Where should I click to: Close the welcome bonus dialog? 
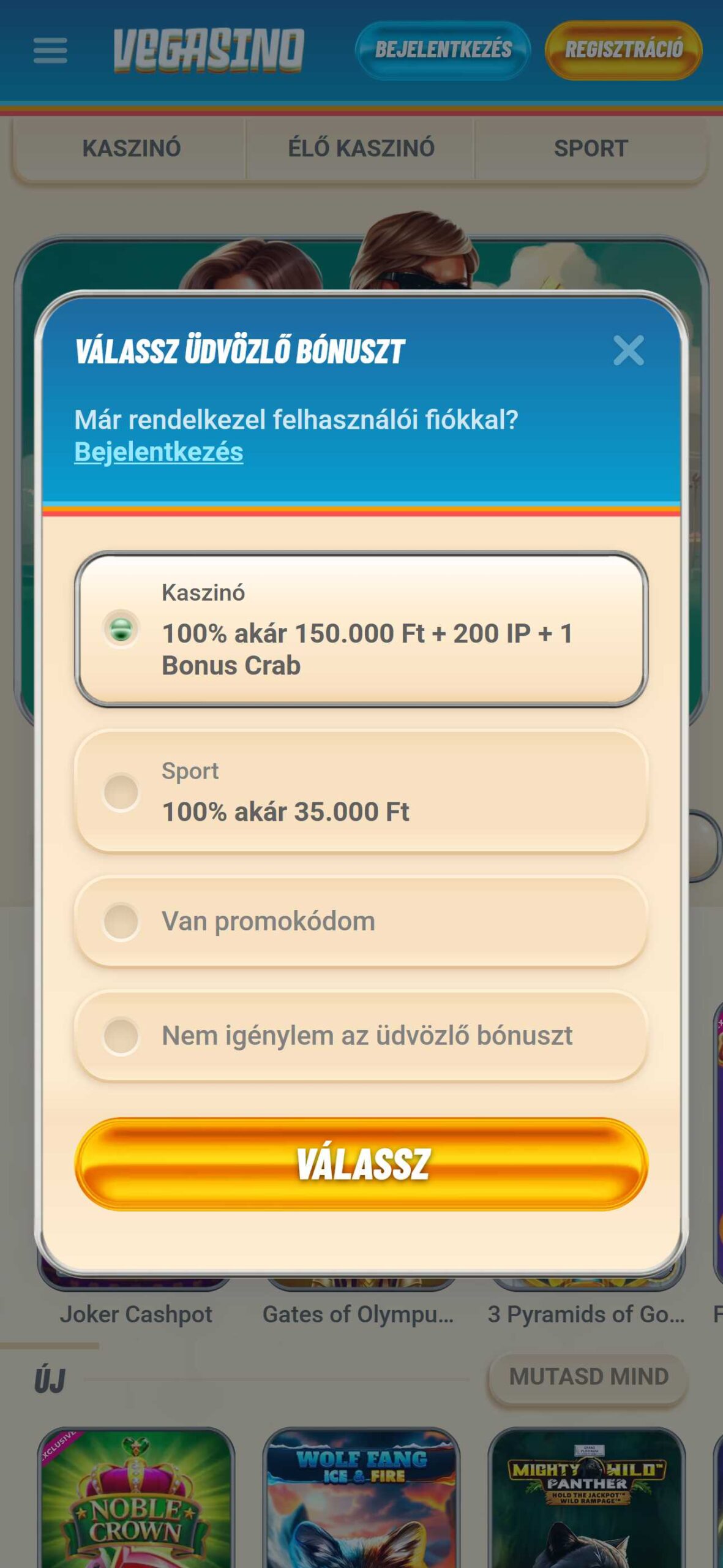[629, 350]
